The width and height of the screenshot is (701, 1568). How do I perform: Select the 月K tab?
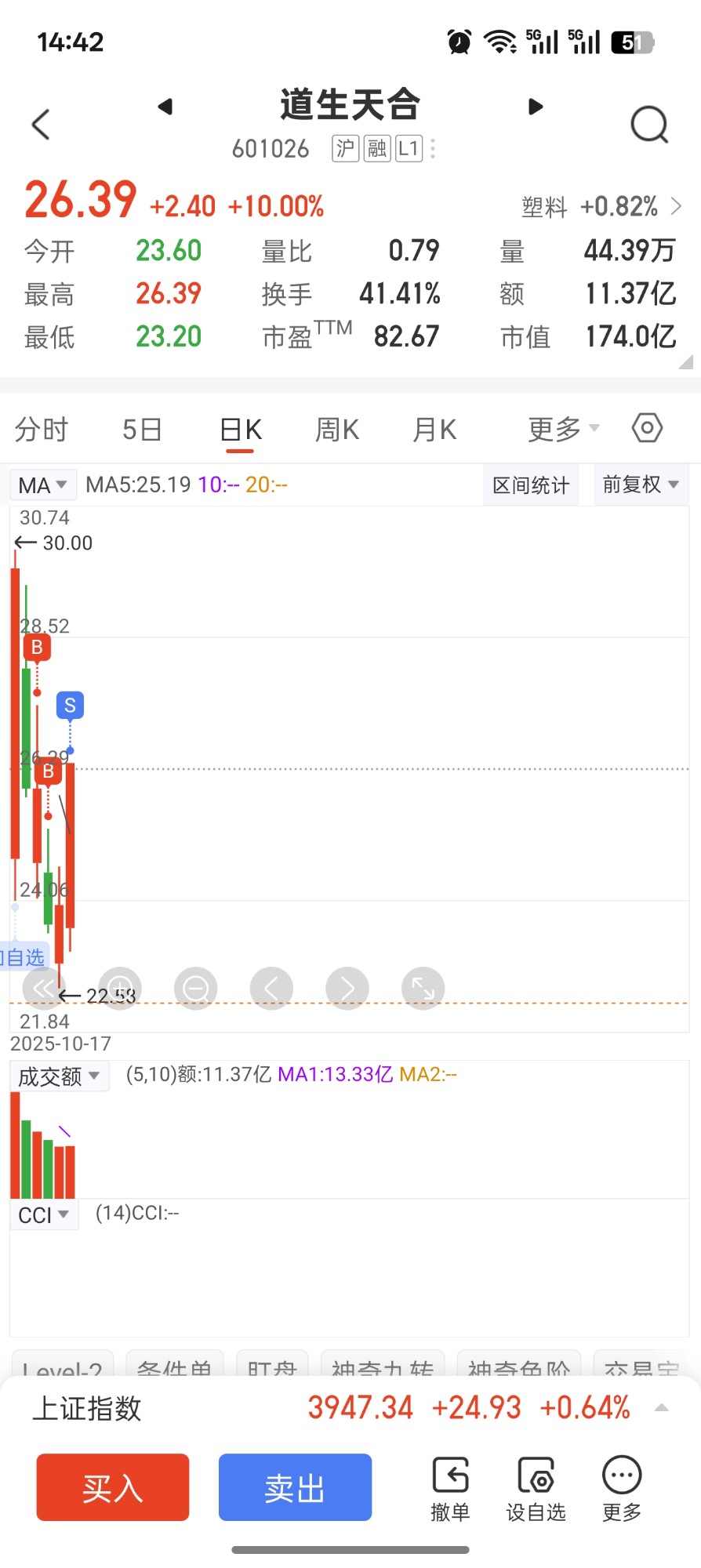coord(434,430)
